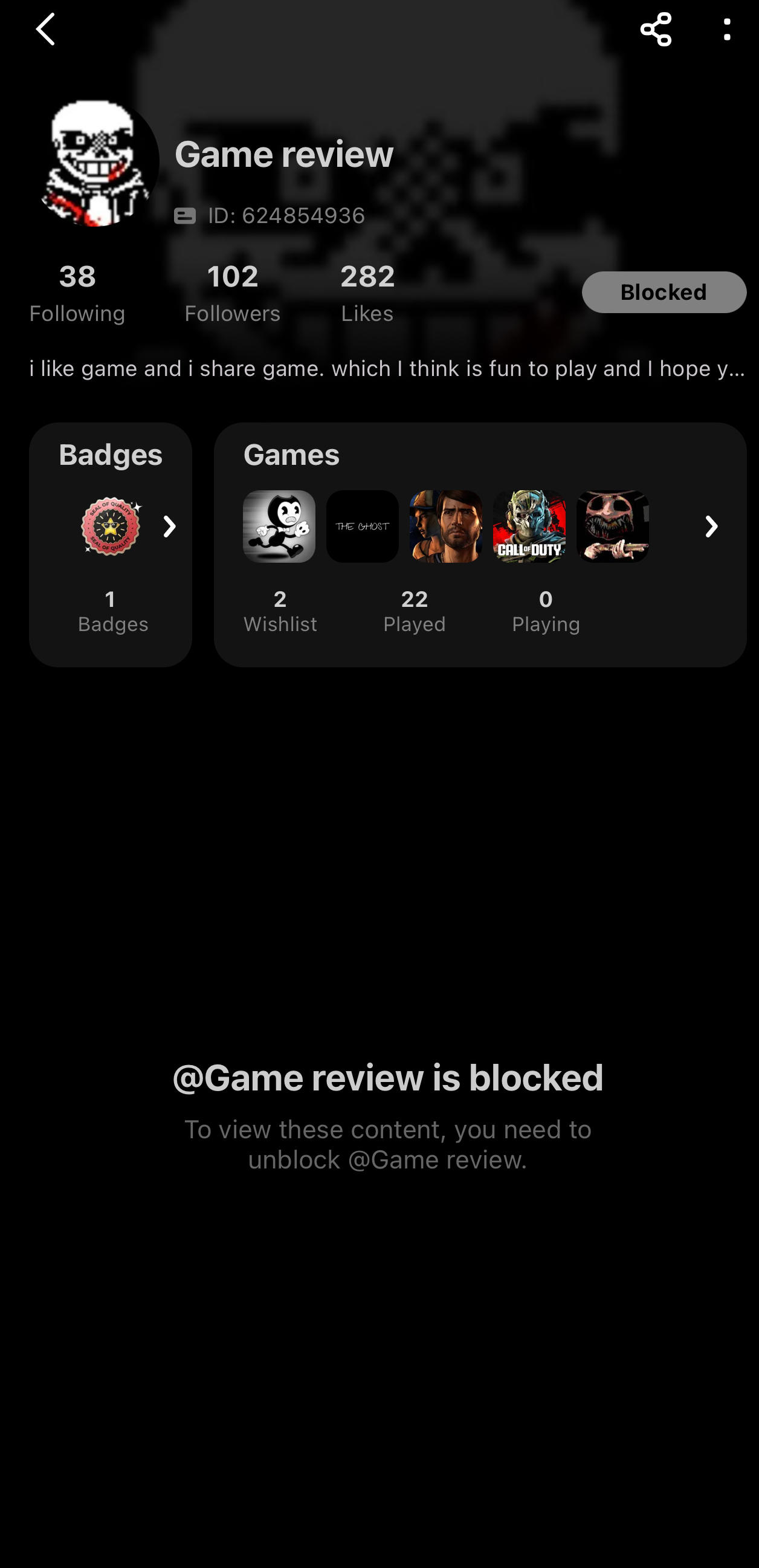Toggle the Blocked status button

(x=664, y=292)
